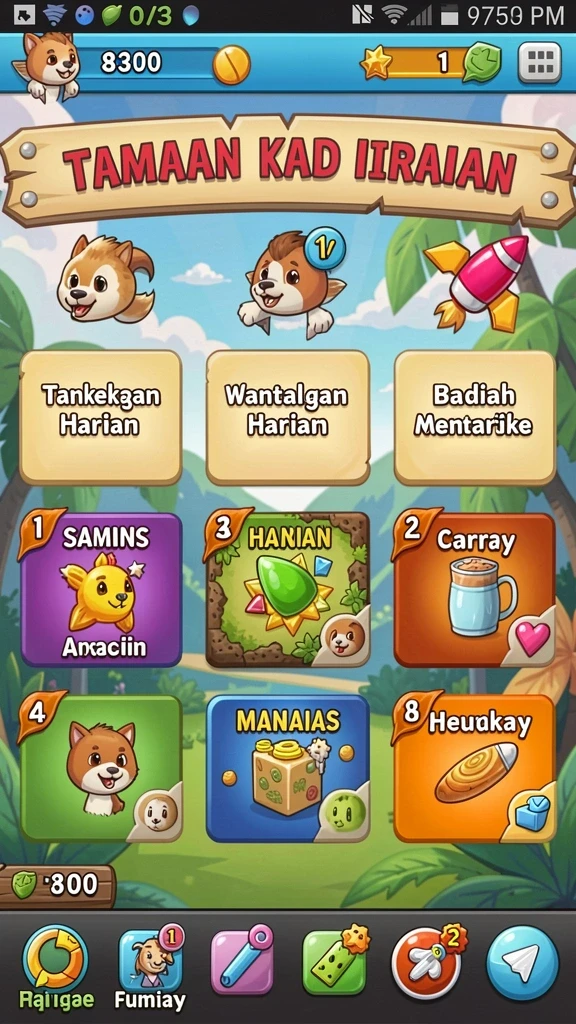Select the orange Heuakay card
The height and width of the screenshot is (1024, 576).
(475, 768)
